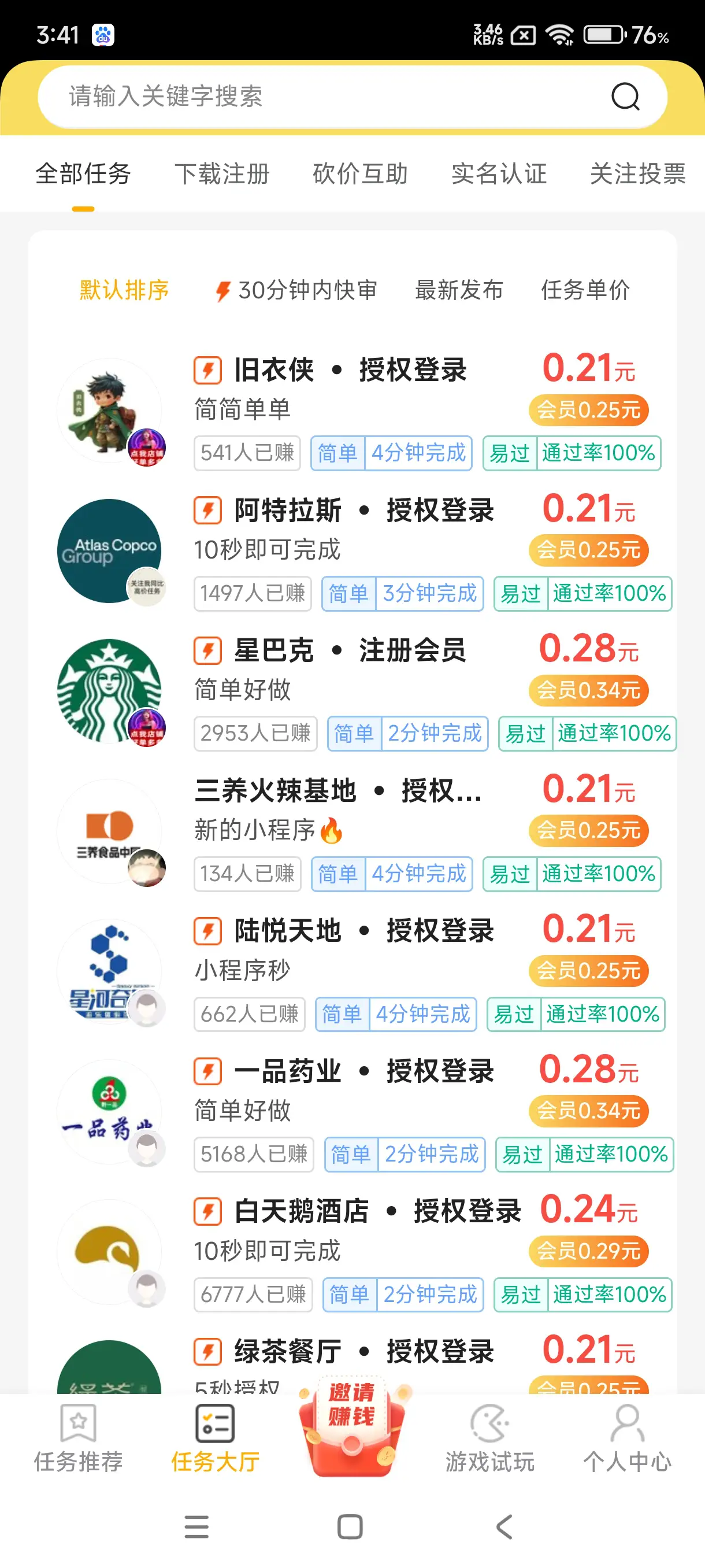Tap the magnifier search icon

[x=625, y=96]
